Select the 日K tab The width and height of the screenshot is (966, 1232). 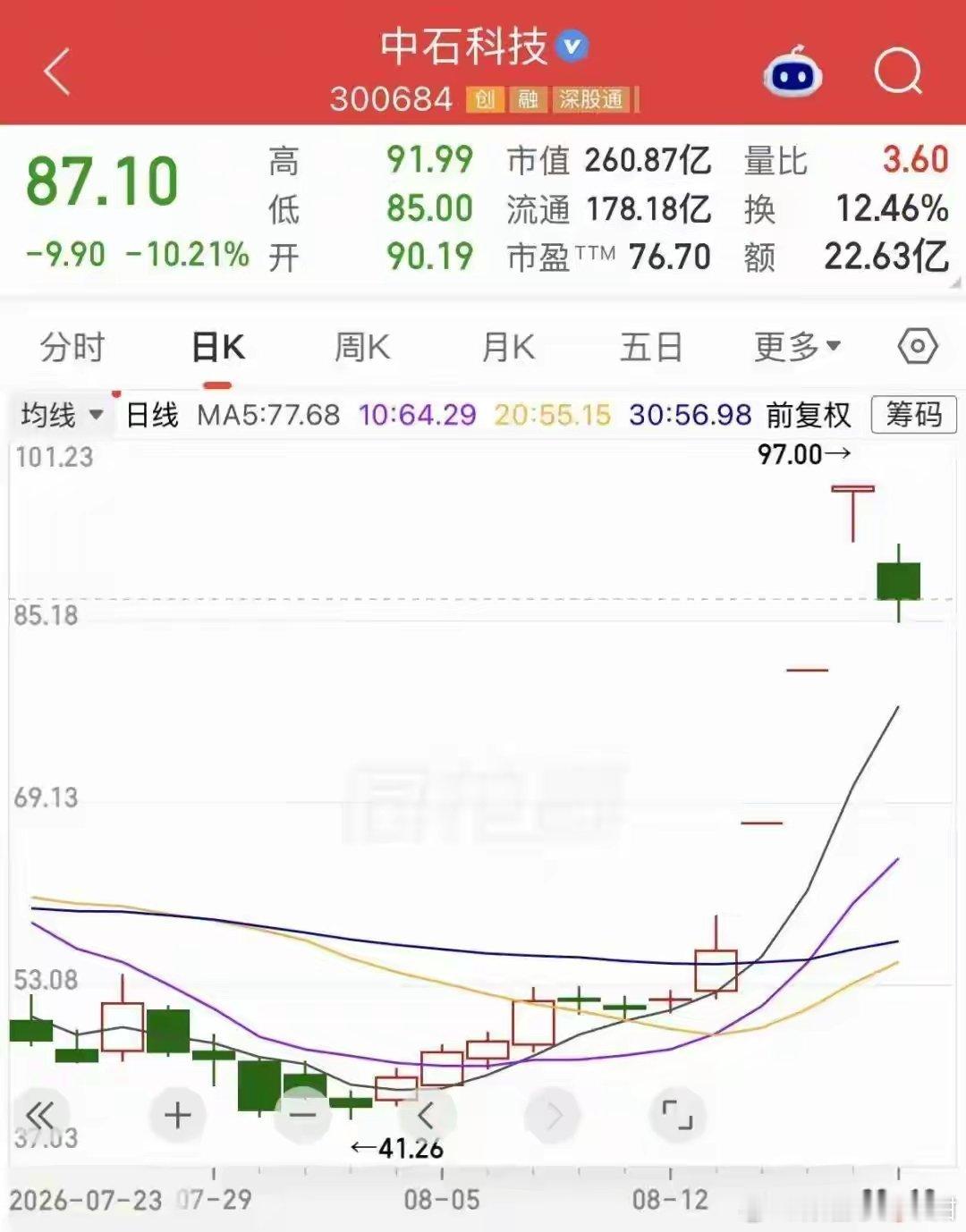[218, 347]
